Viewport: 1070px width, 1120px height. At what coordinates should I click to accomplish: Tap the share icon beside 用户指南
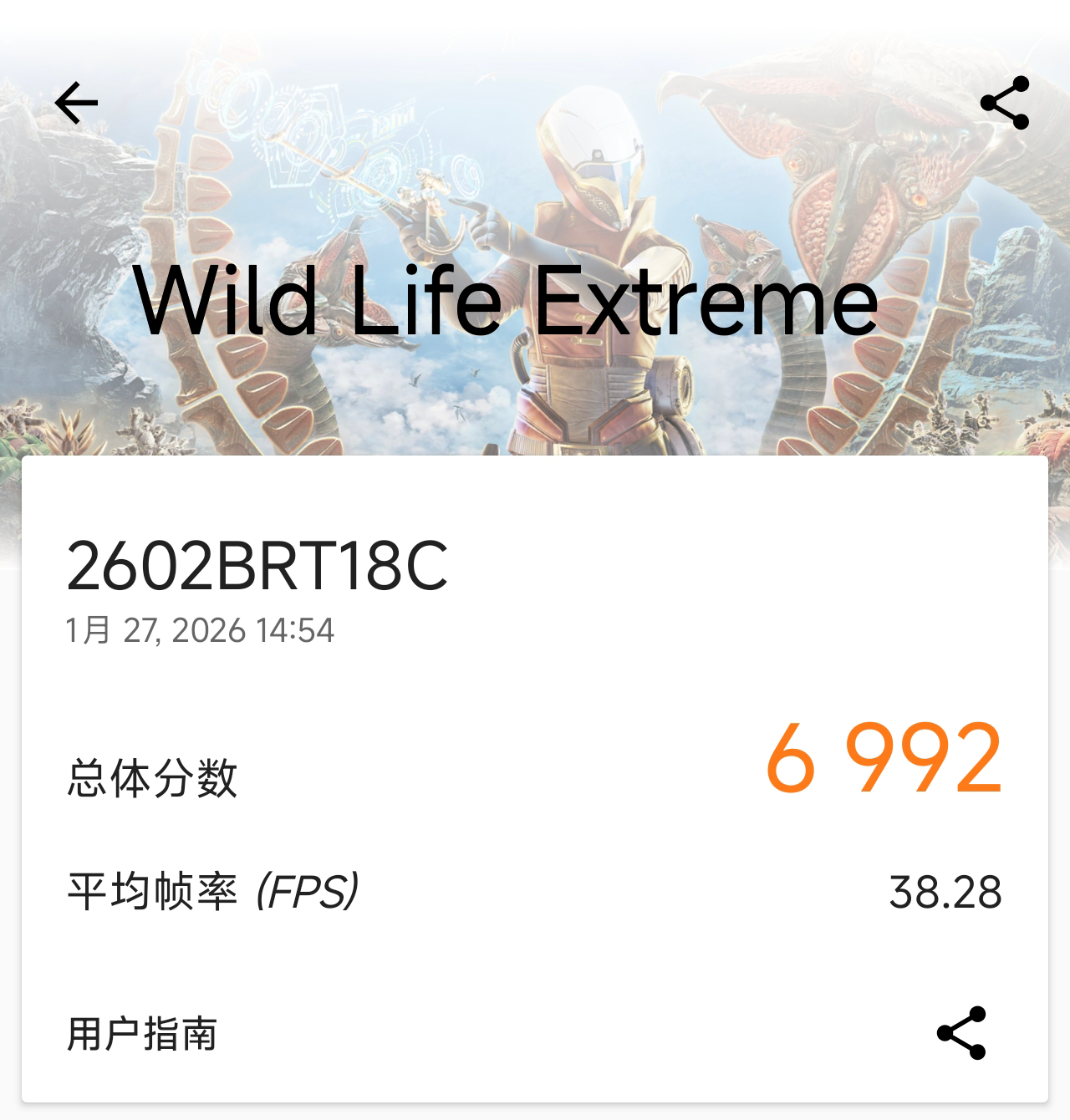tap(961, 1033)
